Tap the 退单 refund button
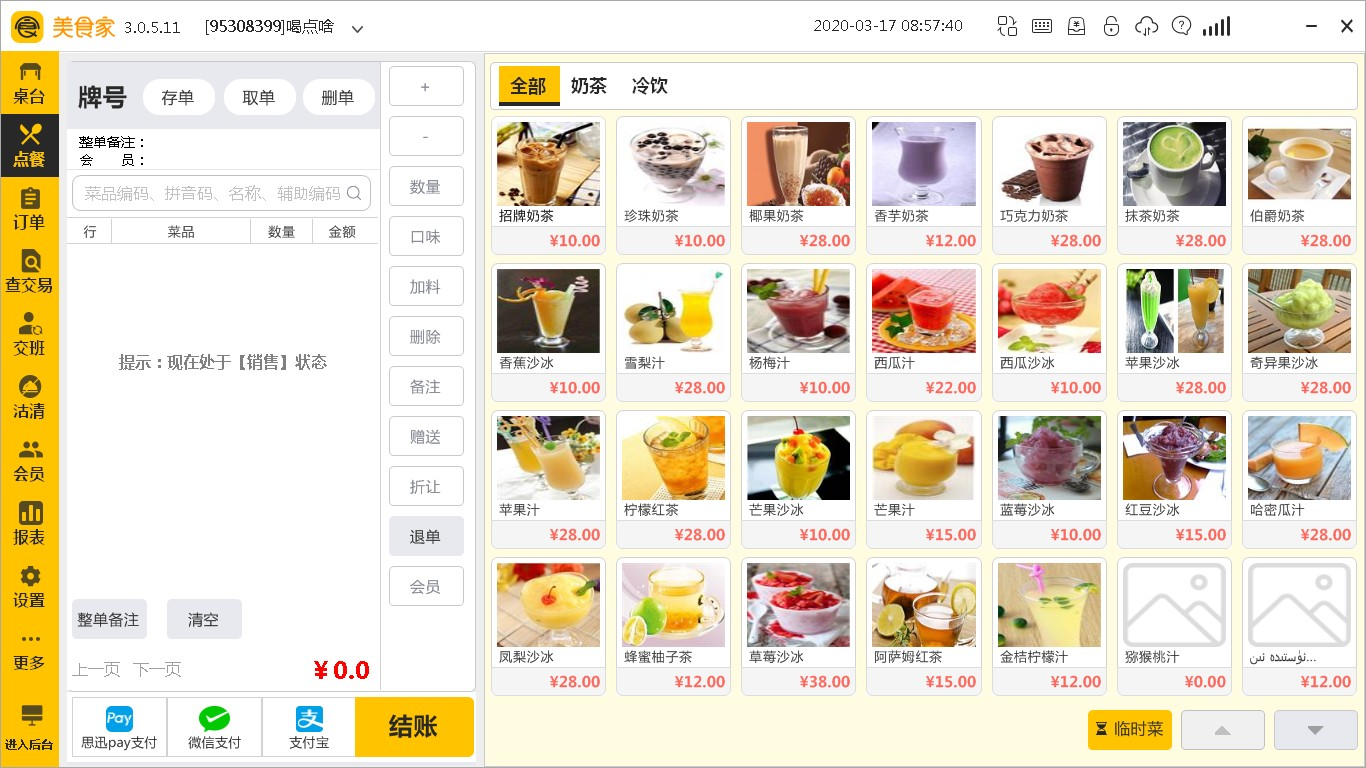The height and width of the screenshot is (768, 1366). [x=425, y=537]
